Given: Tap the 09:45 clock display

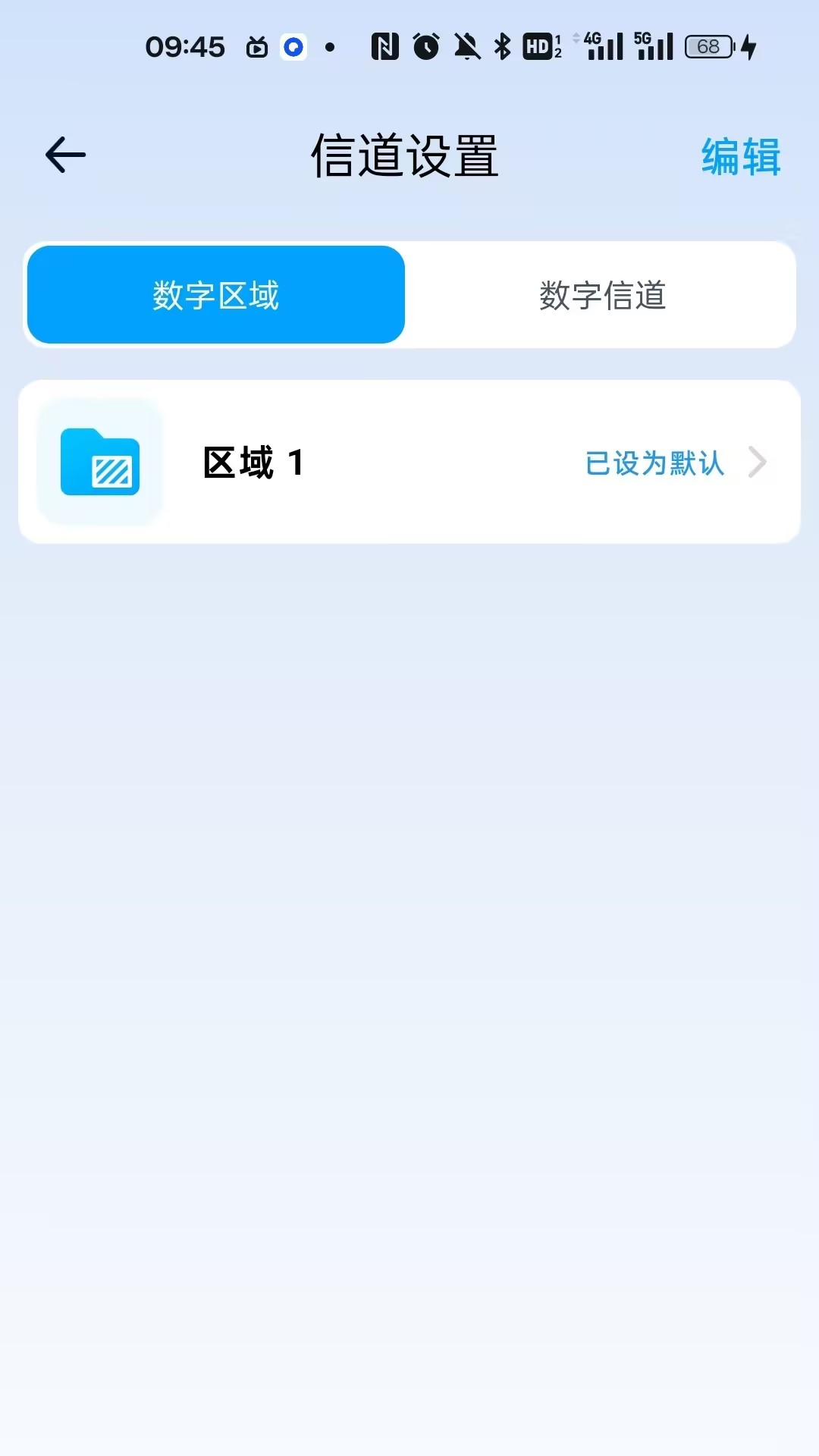Looking at the screenshot, I should click(x=186, y=45).
